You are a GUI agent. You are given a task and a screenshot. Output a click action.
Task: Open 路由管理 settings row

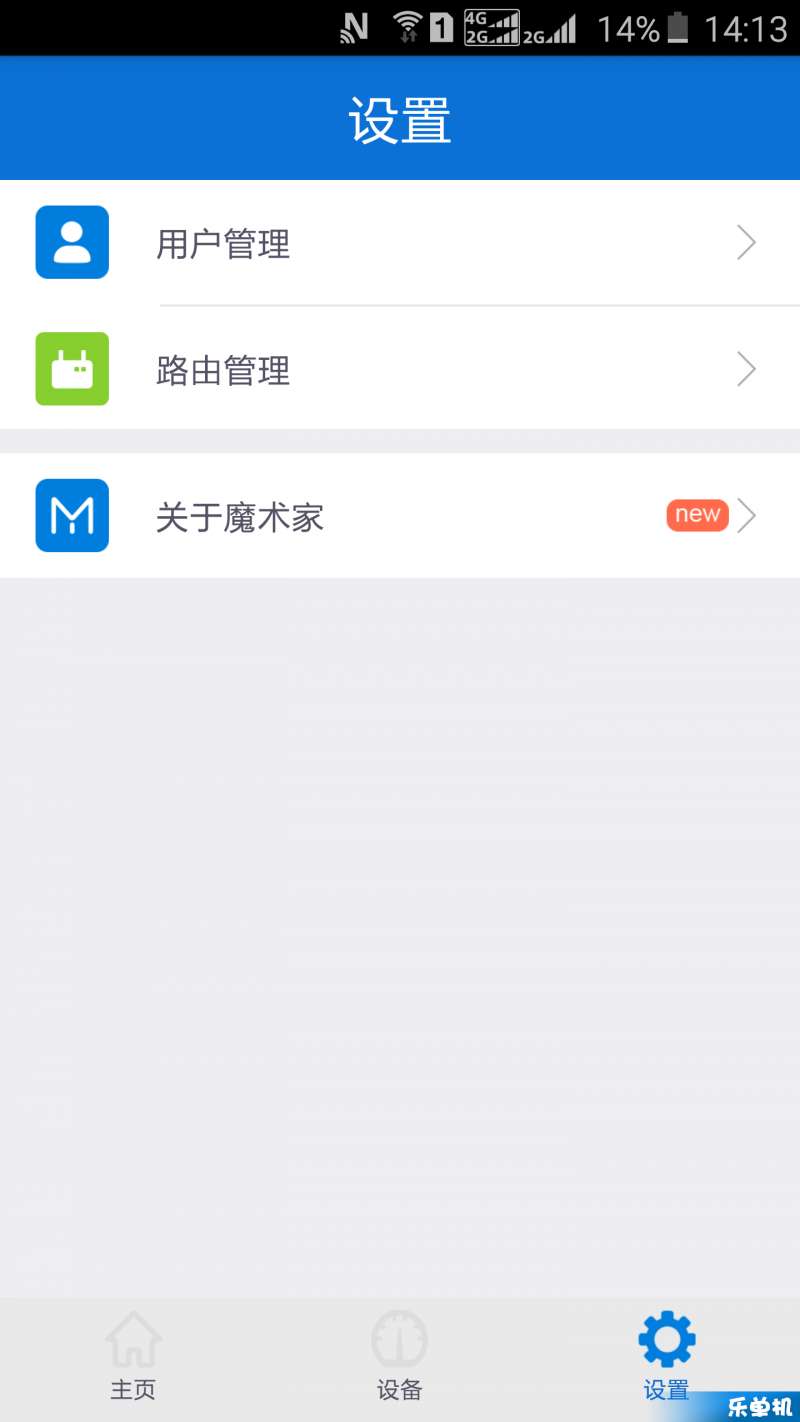(400, 369)
